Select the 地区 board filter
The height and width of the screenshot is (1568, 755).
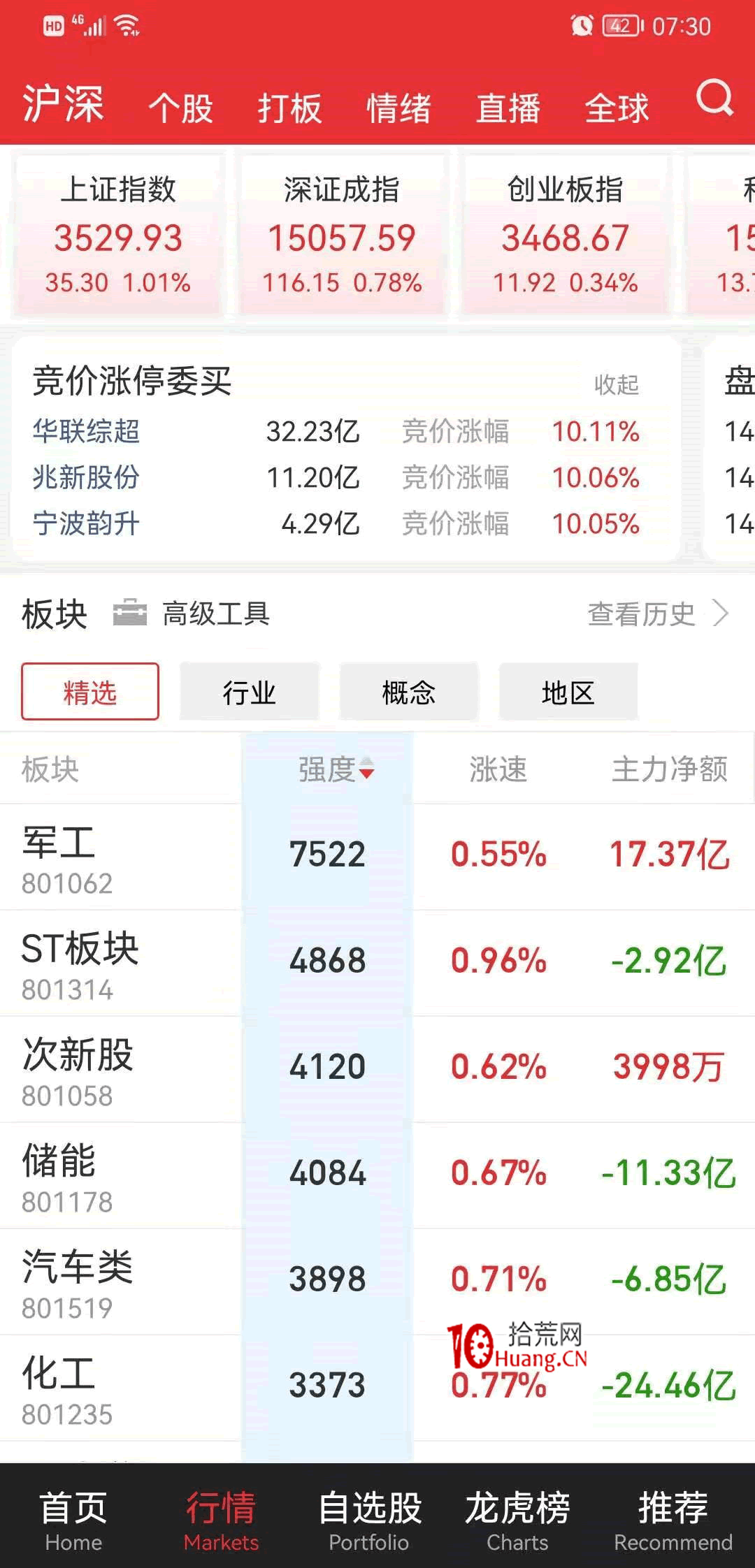(x=568, y=692)
